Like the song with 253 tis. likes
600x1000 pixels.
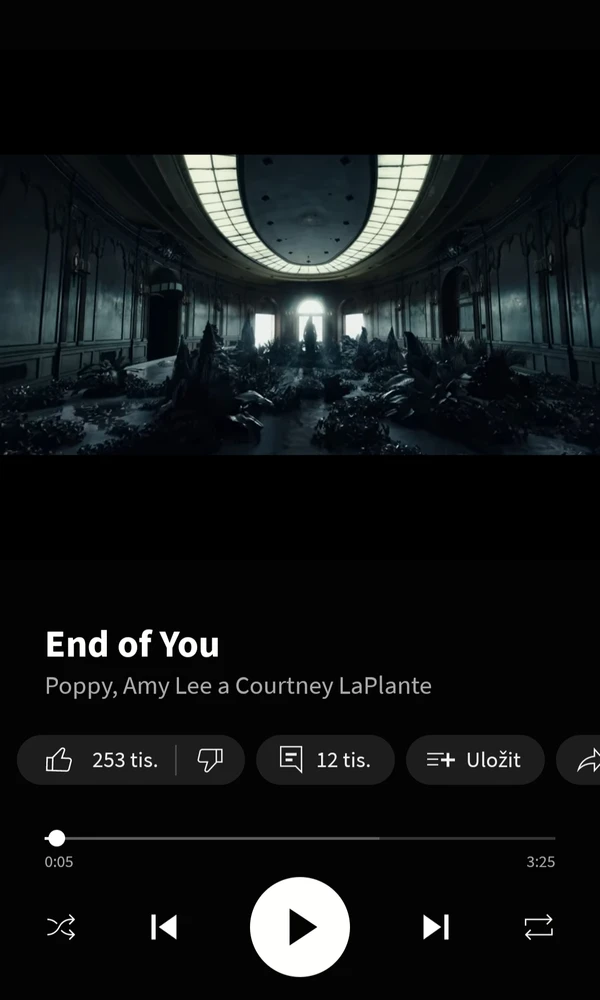tap(100, 760)
